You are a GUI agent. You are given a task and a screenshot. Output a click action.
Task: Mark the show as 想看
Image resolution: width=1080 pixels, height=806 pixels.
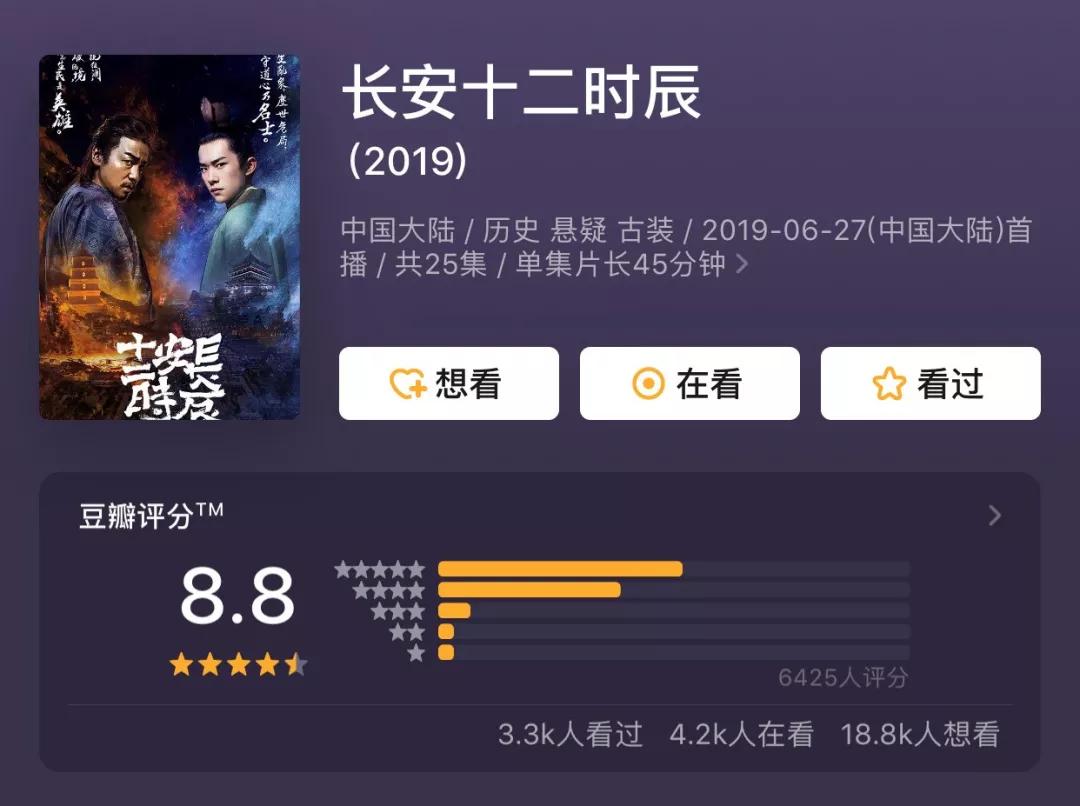pyautogui.click(x=448, y=384)
